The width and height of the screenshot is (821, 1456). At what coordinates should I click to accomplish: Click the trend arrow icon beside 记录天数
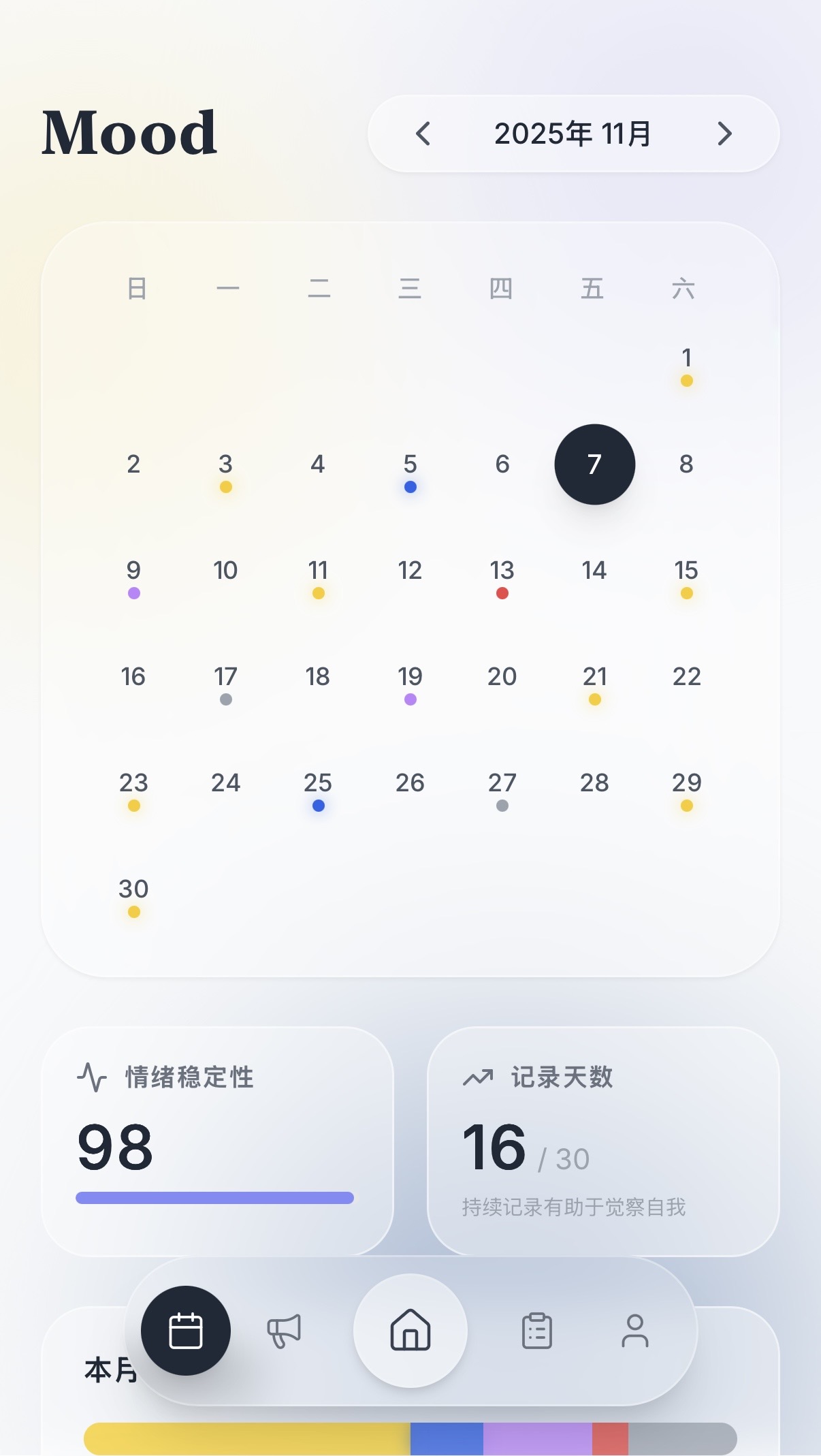coord(477,1076)
